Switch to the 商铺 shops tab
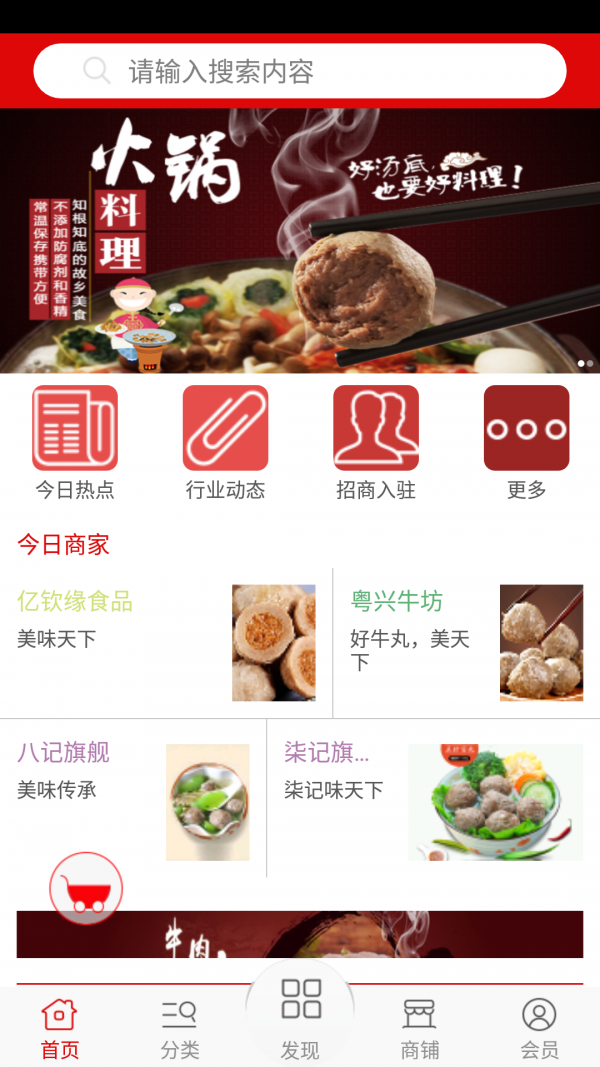 (x=420, y=1028)
